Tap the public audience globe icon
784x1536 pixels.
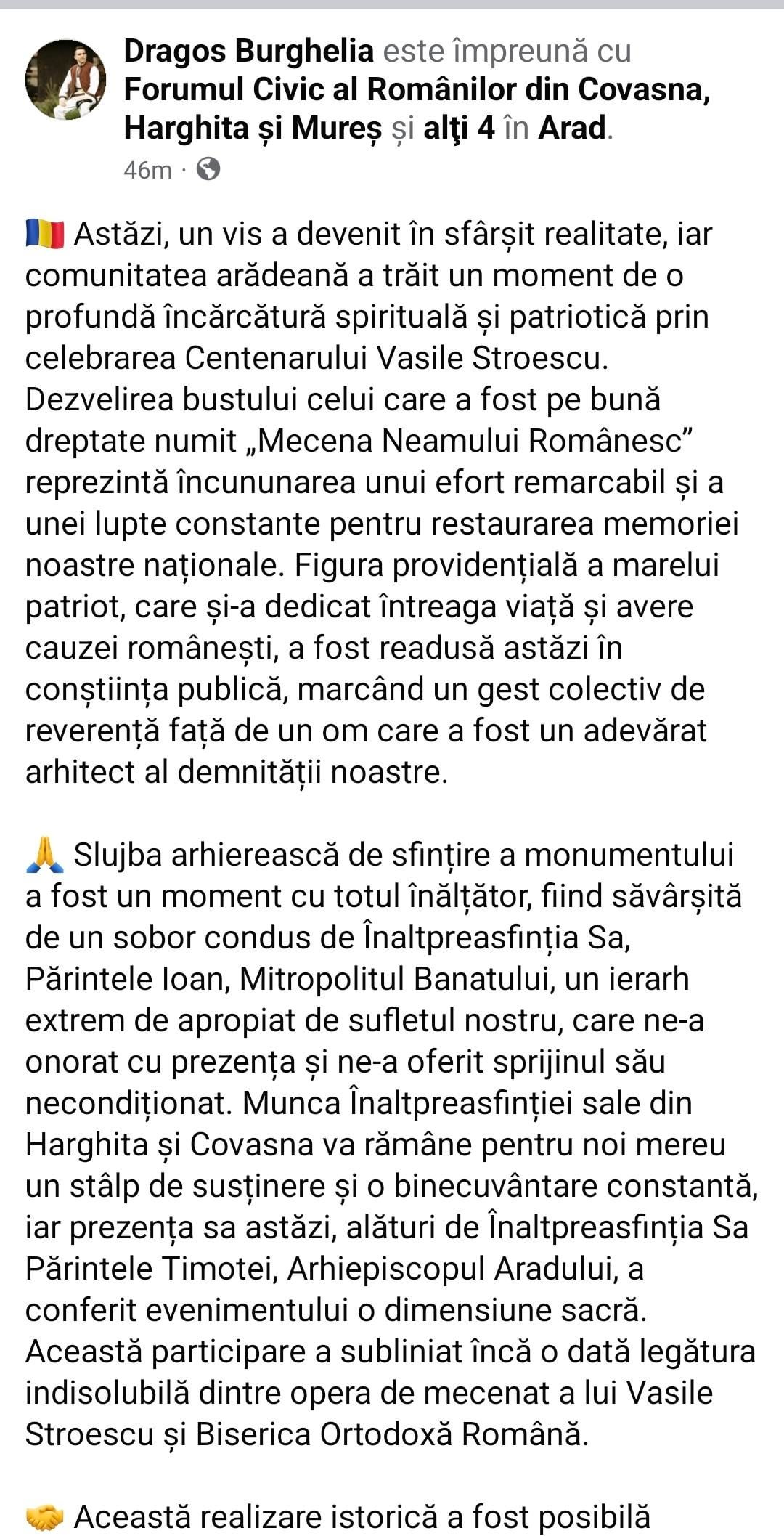208,169
